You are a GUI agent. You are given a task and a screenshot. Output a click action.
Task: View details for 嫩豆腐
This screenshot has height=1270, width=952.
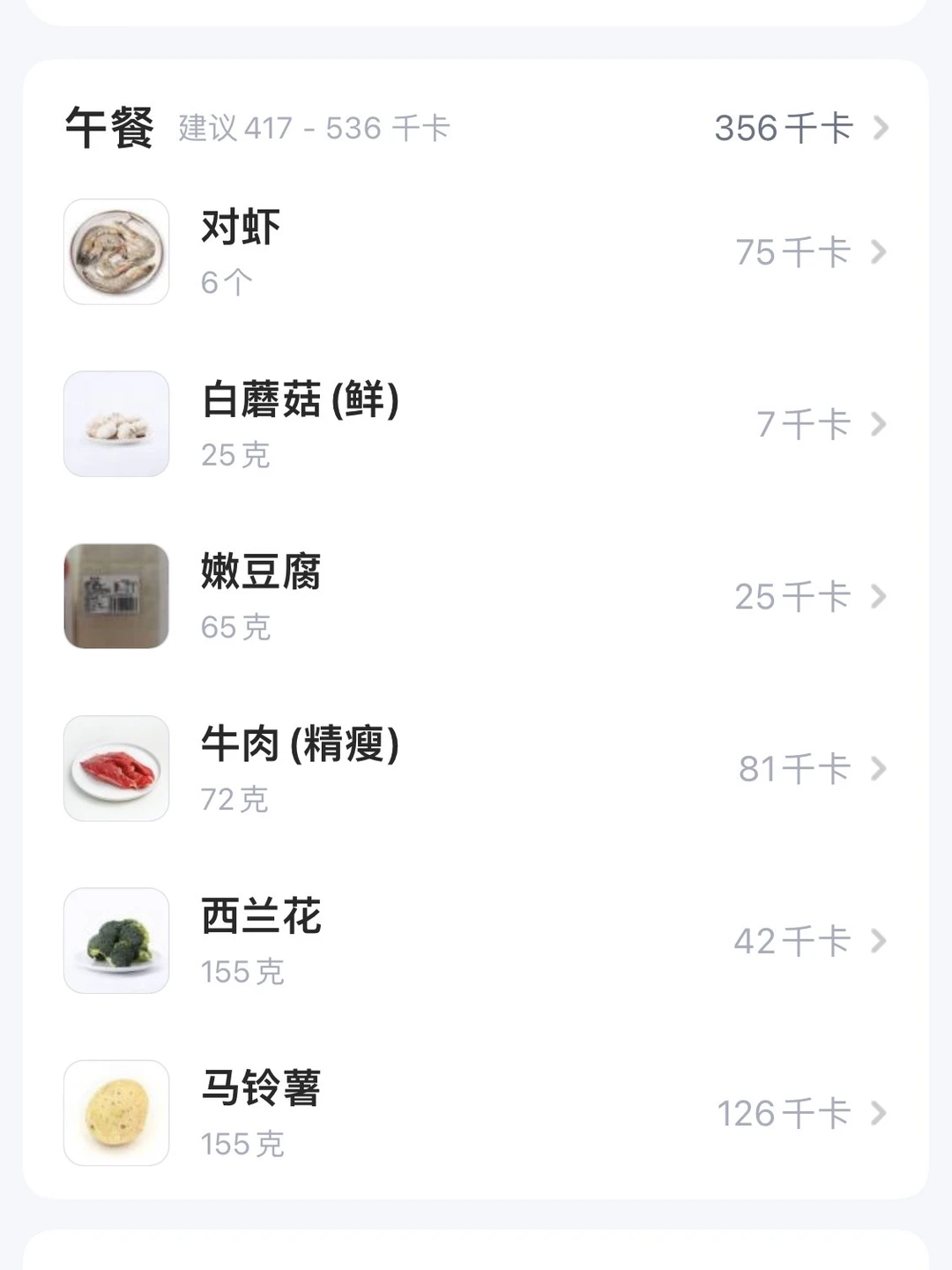(x=476, y=596)
